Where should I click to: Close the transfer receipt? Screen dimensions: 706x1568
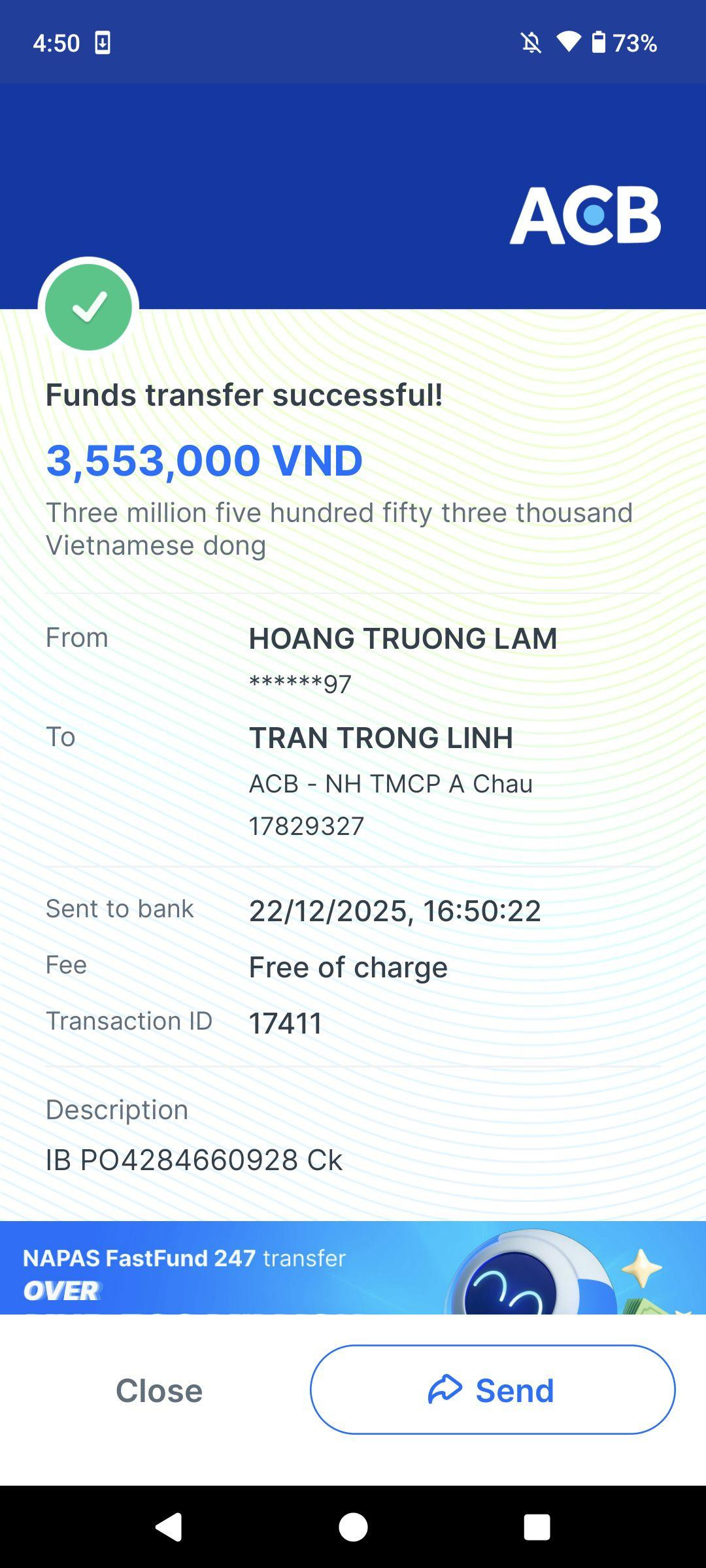pos(159,1390)
